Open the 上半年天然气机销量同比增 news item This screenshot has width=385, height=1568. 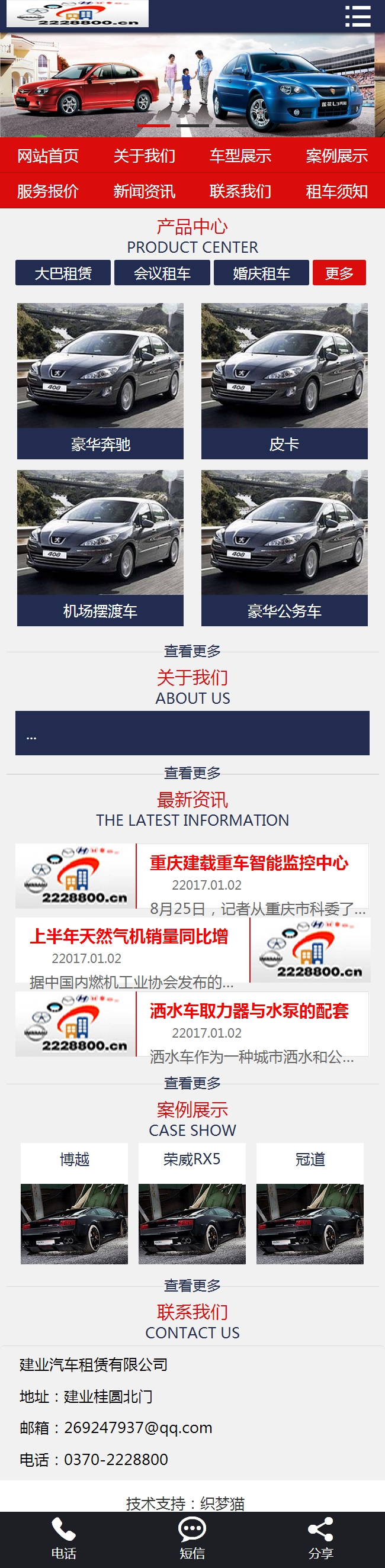pos(129,936)
